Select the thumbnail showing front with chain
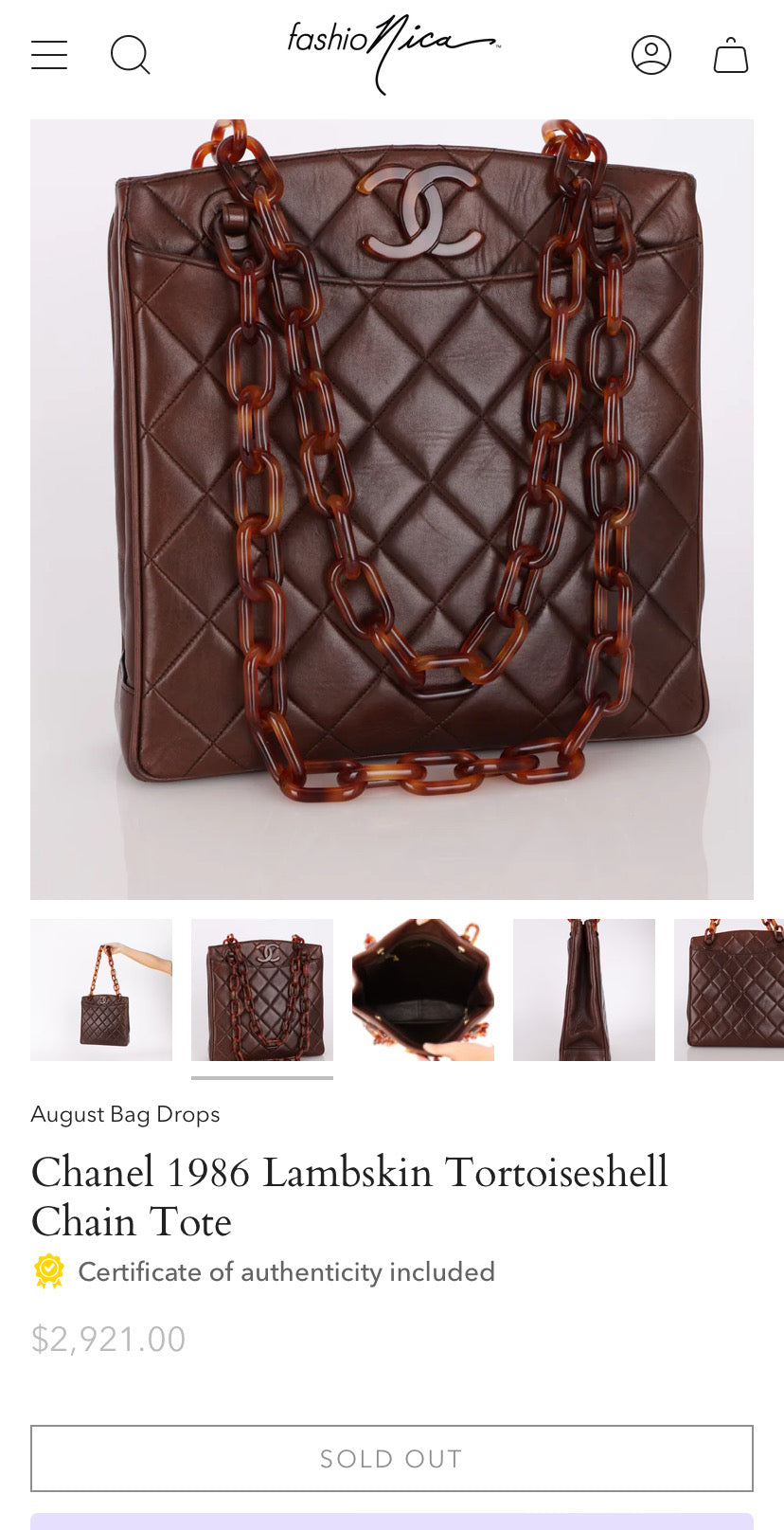This screenshot has height=1530, width=784. click(x=262, y=990)
